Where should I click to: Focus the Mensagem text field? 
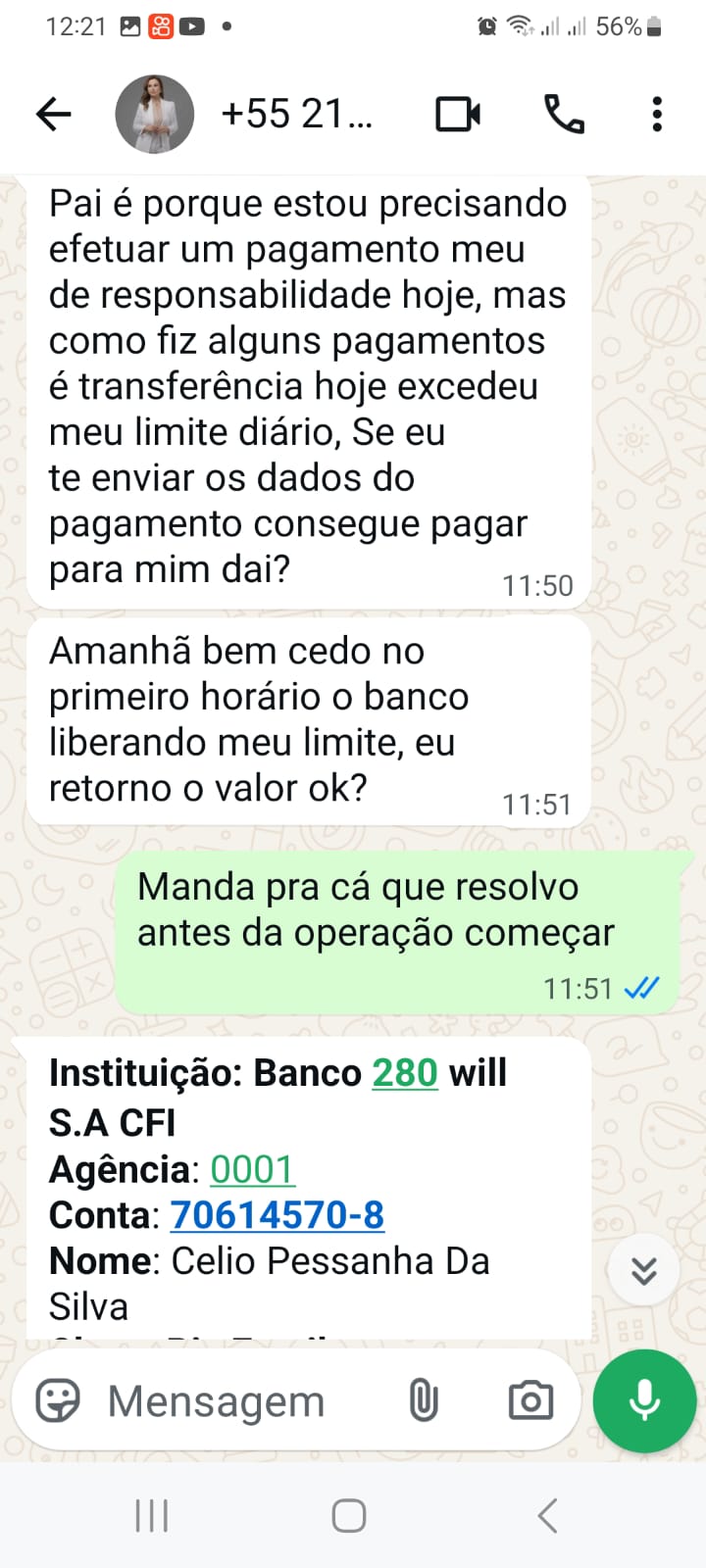235,1401
